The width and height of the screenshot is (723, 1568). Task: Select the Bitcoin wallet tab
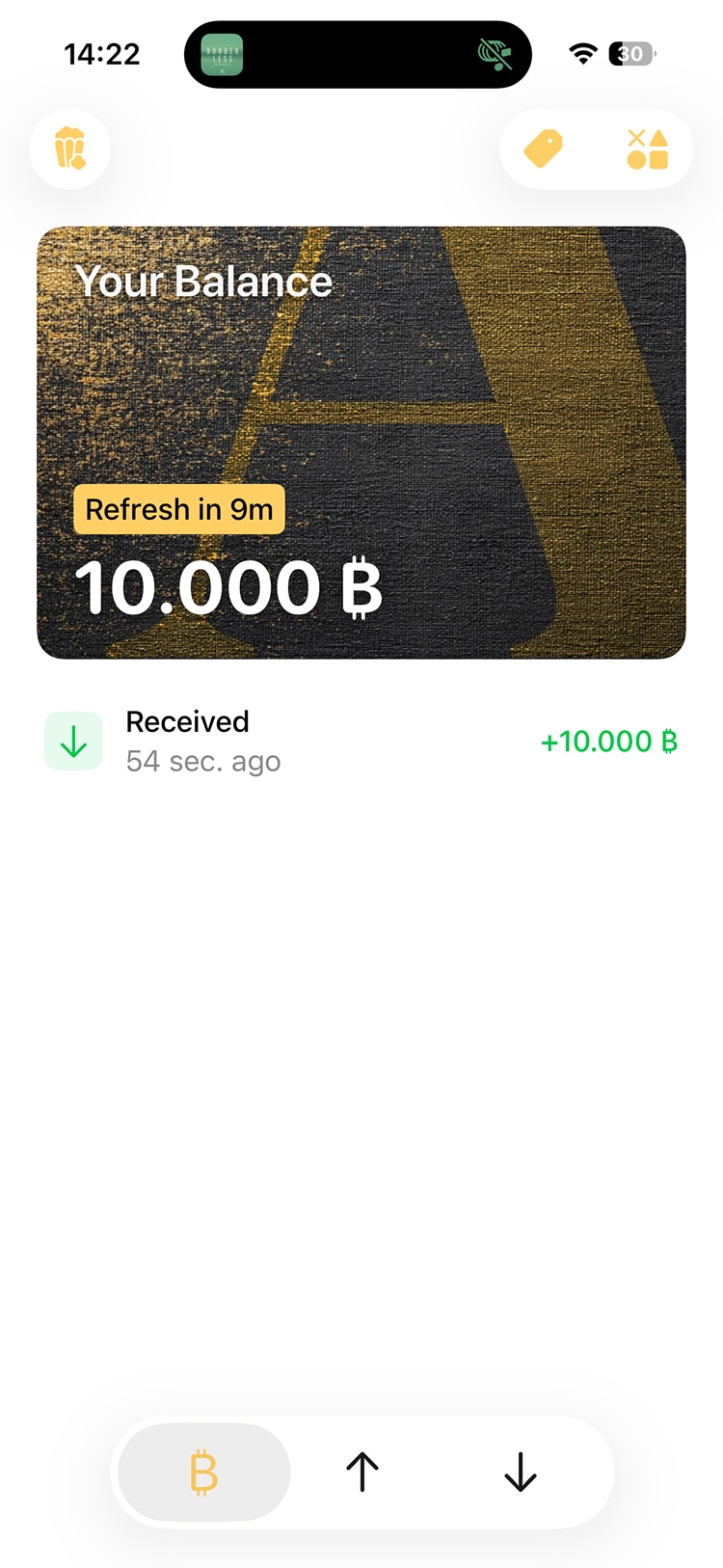pyautogui.click(x=203, y=1473)
